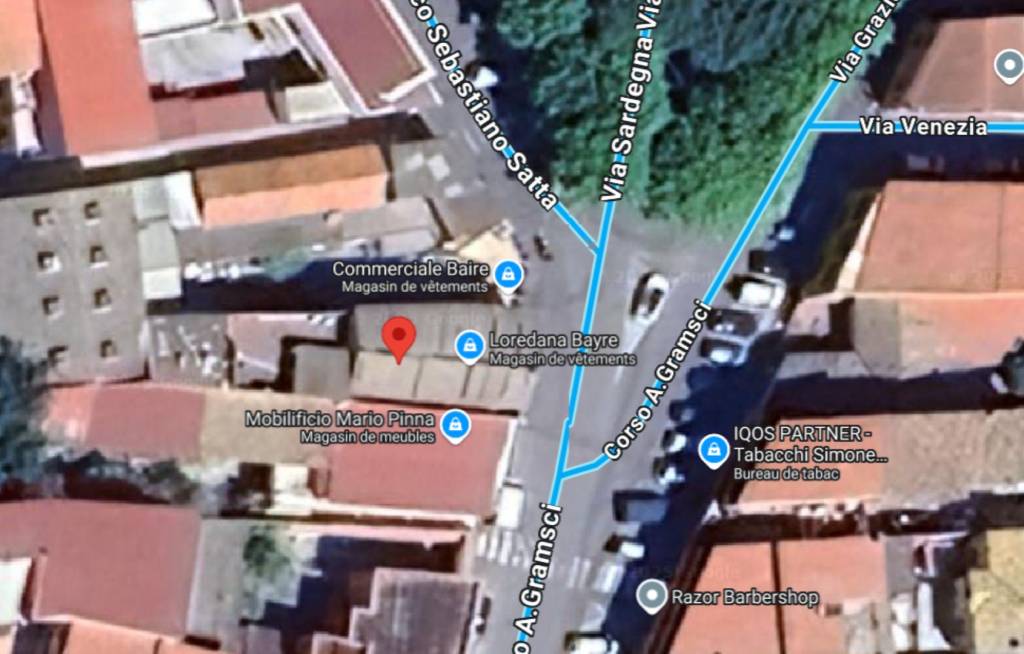This screenshot has width=1024, height=654.
Task: View the IQOS PARTNER Tabacchi Simone marker
Action: 712,450
